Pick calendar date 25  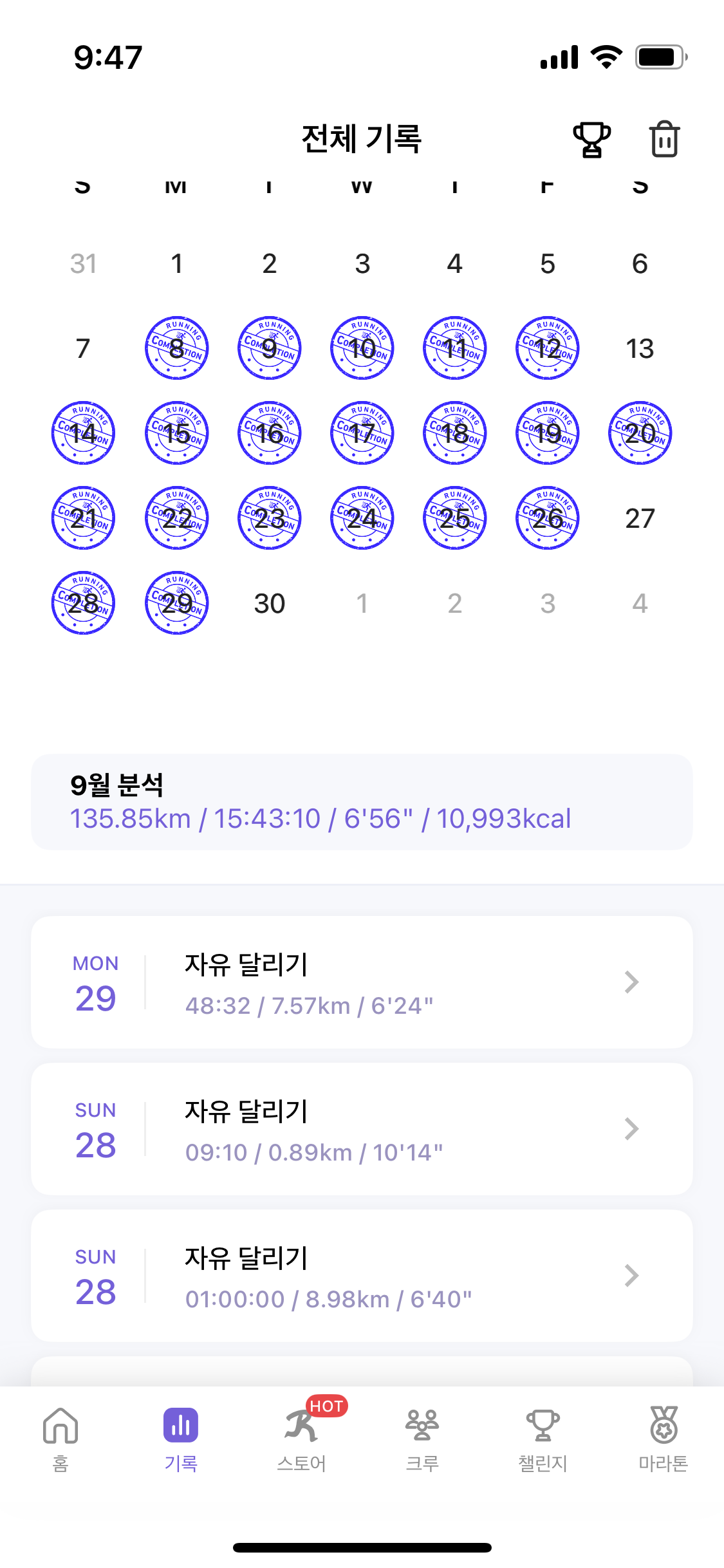coord(455,518)
